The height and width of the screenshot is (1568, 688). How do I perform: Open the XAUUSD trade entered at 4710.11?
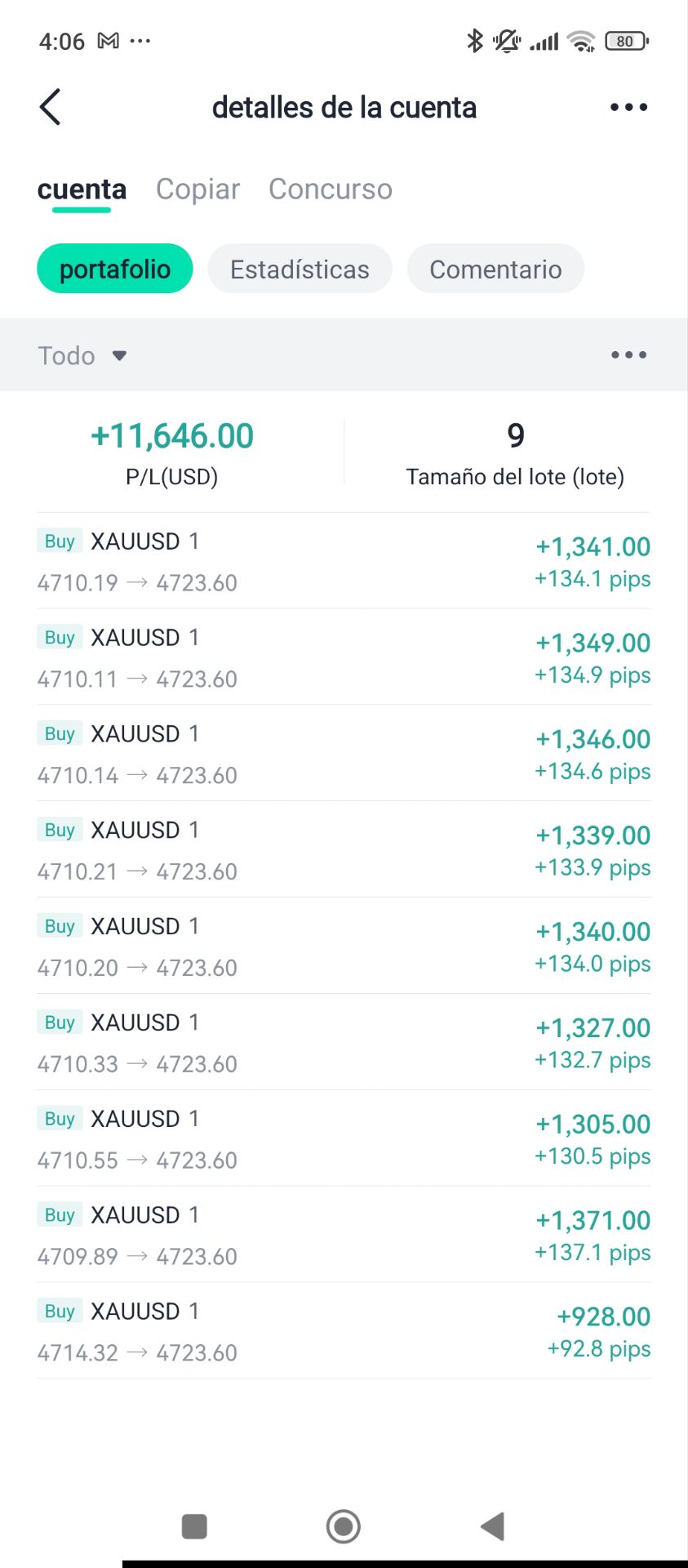pos(344,657)
